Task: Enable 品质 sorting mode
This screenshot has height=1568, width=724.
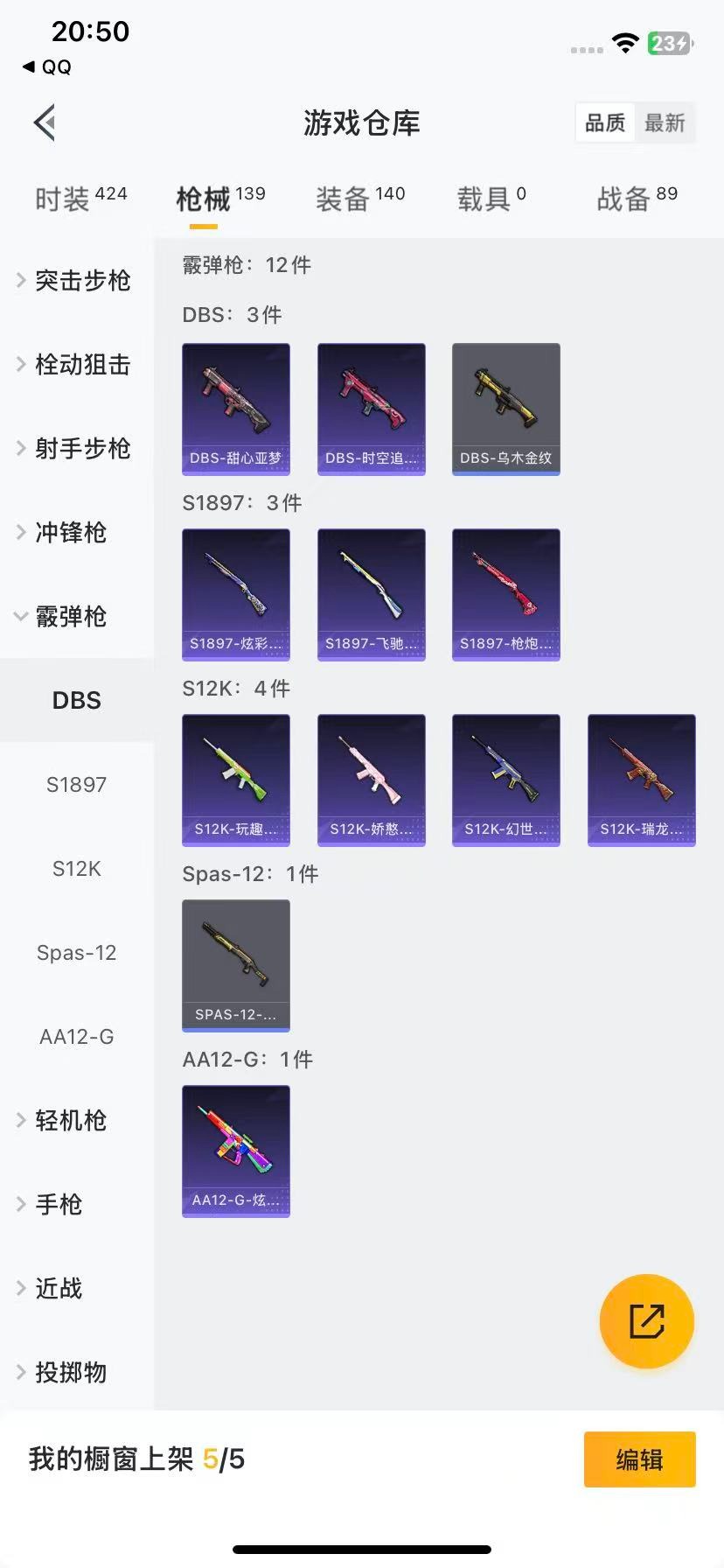Action: tap(604, 123)
